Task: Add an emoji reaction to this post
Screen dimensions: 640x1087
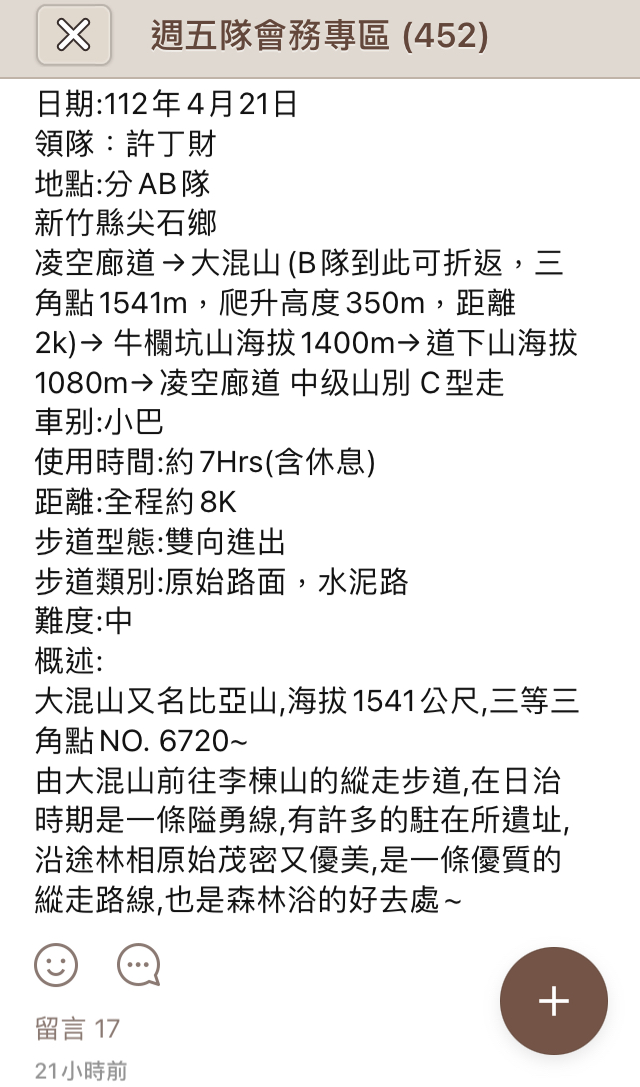Action: (x=56, y=965)
